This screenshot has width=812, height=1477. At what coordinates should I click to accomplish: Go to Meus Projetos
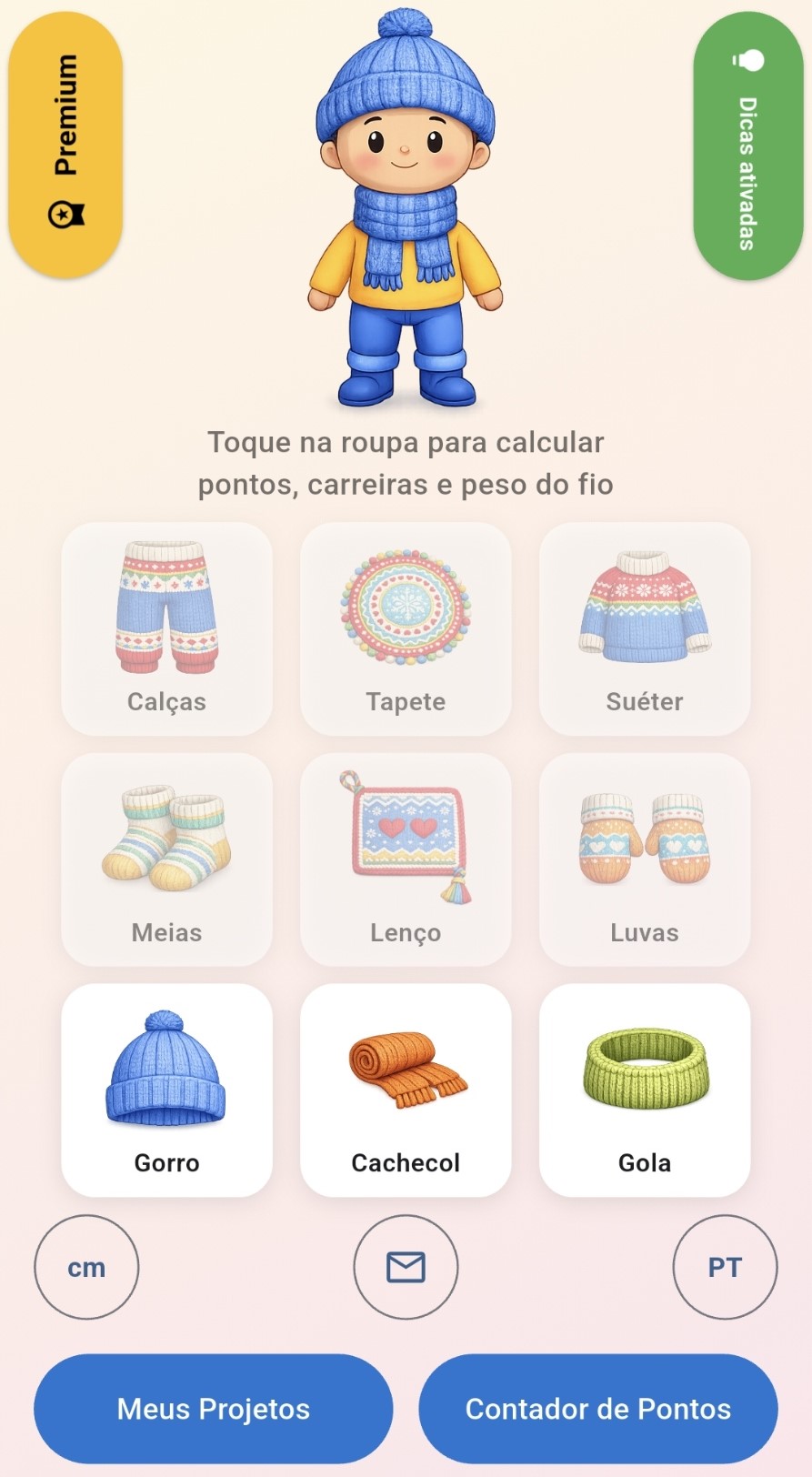tap(213, 1408)
